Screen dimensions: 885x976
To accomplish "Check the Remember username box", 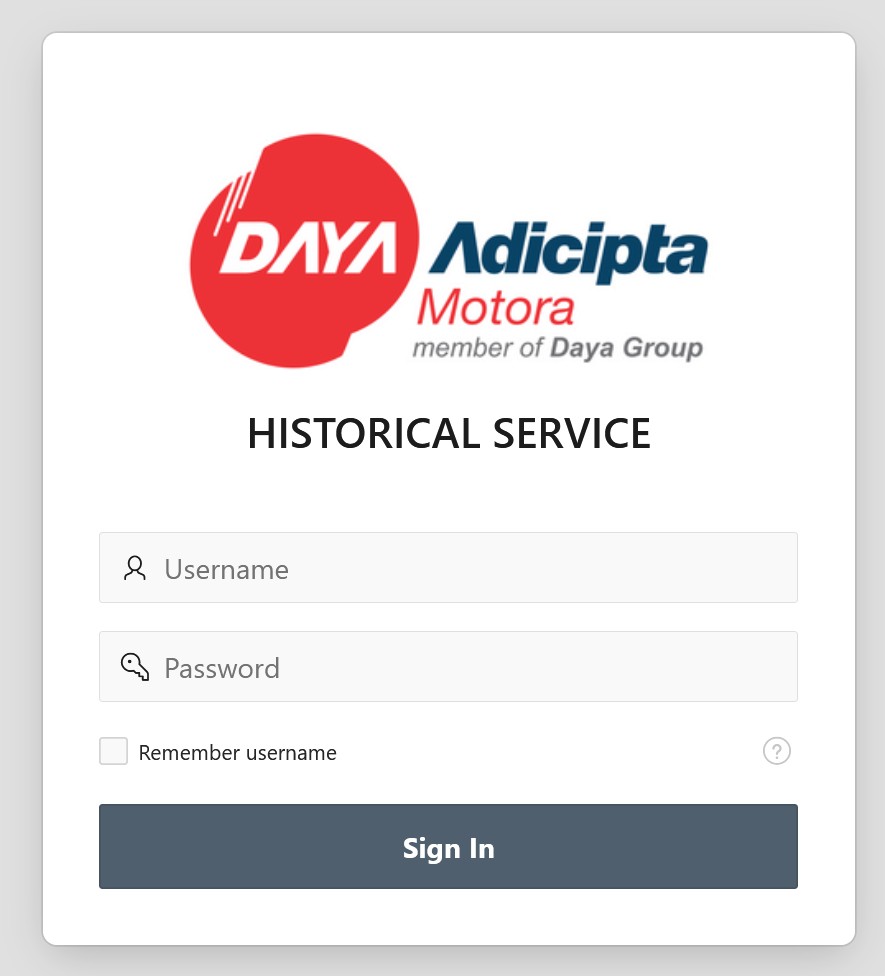I will [x=114, y=752].
